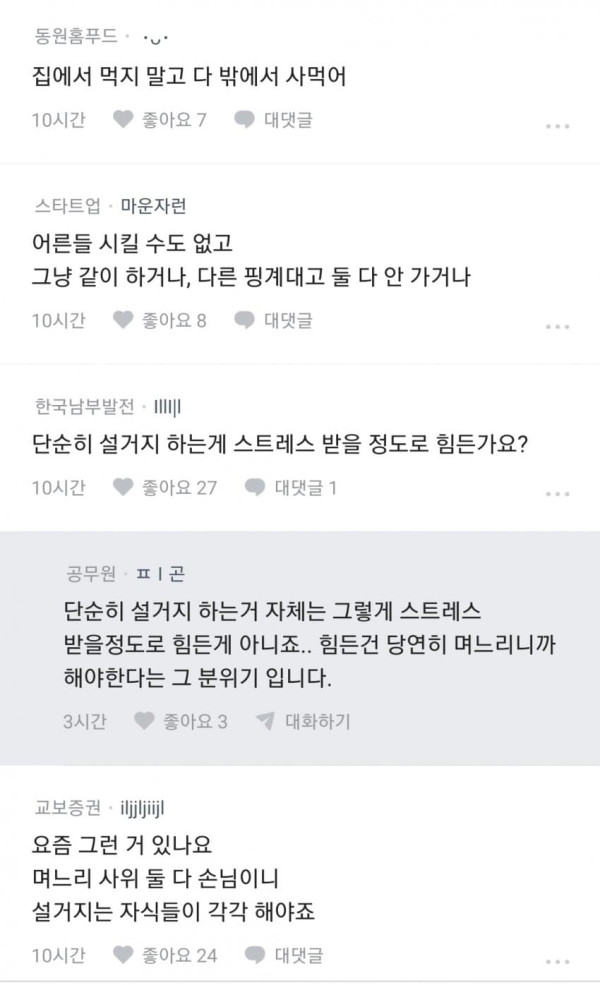
Task: Open overflow menu on 스타트업 comment
Action: tap(557, 327)
